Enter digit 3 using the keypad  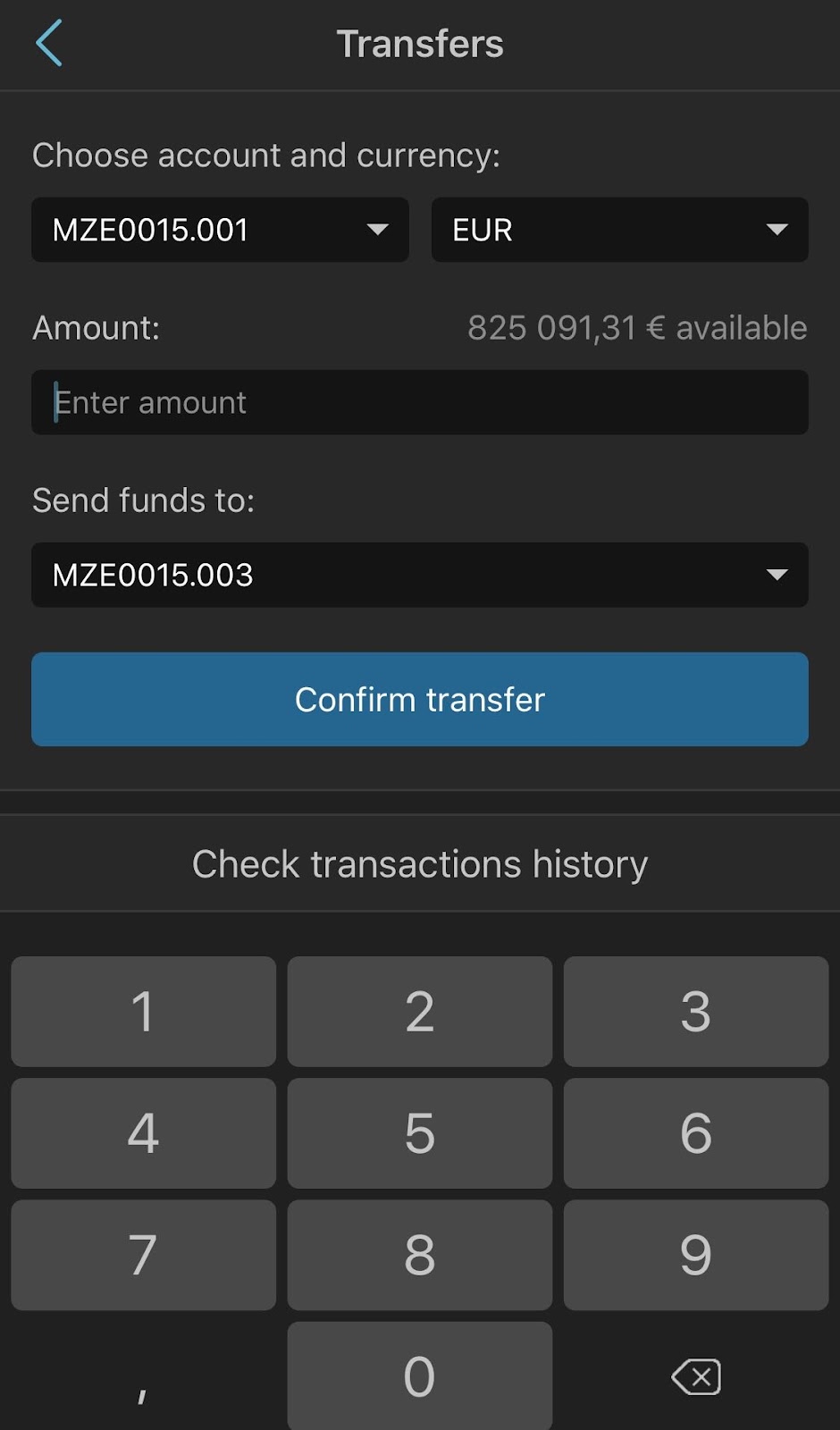tap(695, 1011)
